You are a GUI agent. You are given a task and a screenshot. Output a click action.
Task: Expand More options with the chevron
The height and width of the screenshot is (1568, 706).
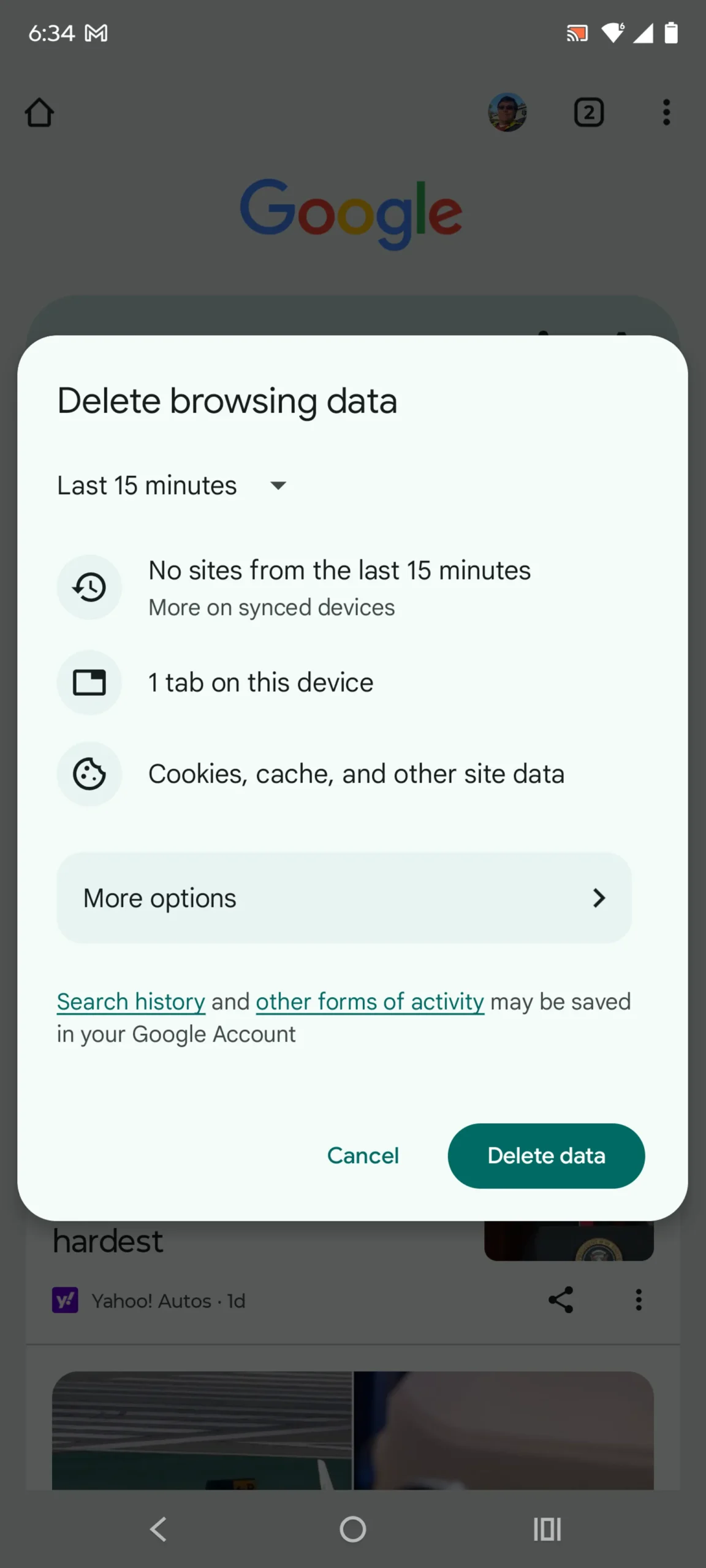click(599, 898)
